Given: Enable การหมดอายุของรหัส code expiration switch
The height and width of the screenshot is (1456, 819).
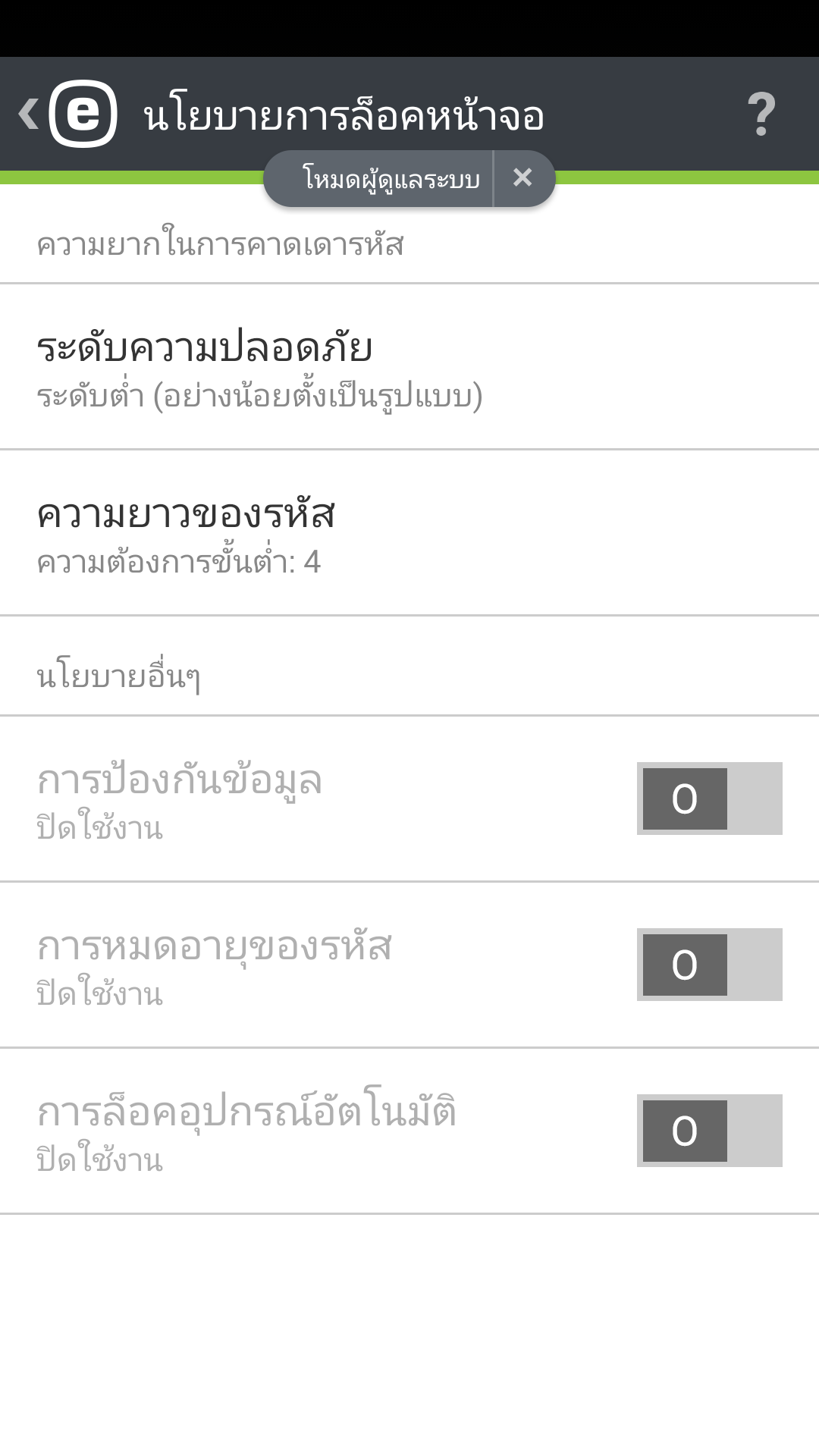Looking at the screenshot, I should point(709,965).
